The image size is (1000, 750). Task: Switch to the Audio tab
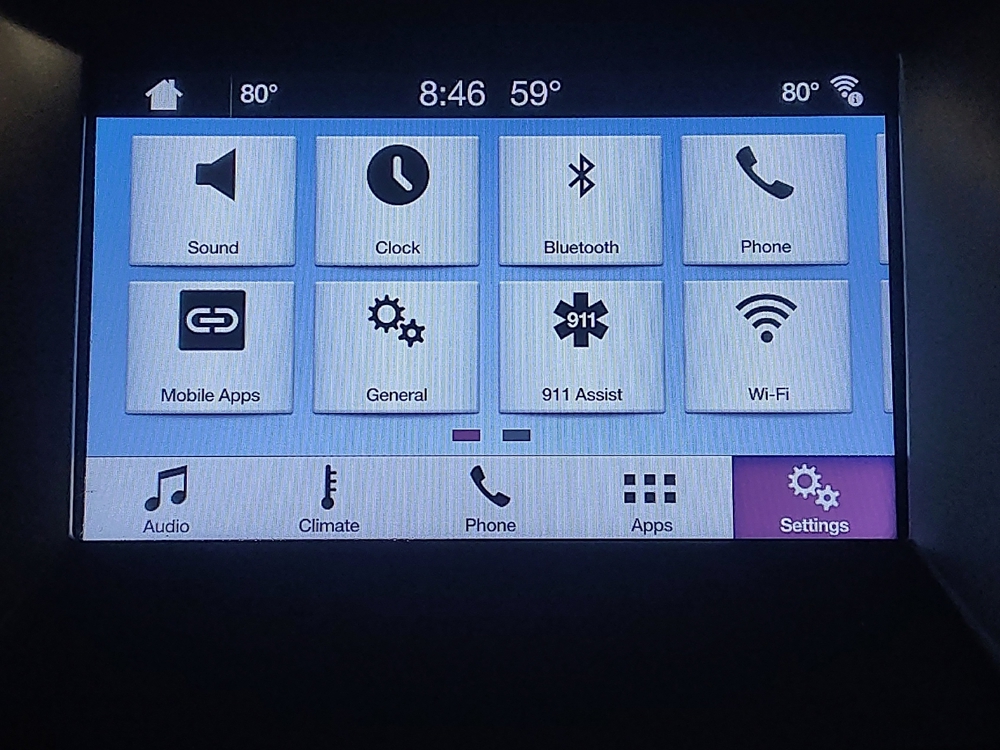click(x=166, y=498)
